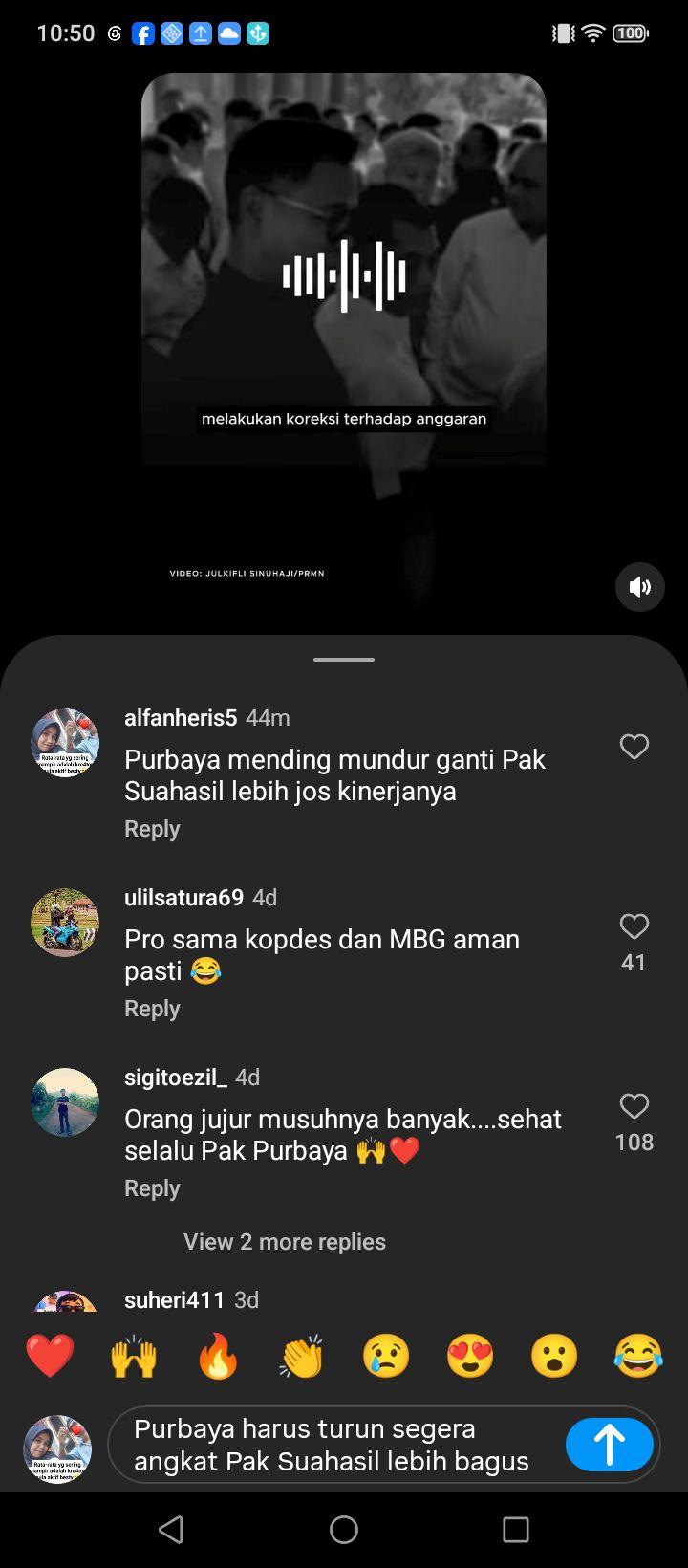Image resolution: width=688 pixels, height=1568 pixels.
Task: Send the typed comment
Action: point(610,1445)
